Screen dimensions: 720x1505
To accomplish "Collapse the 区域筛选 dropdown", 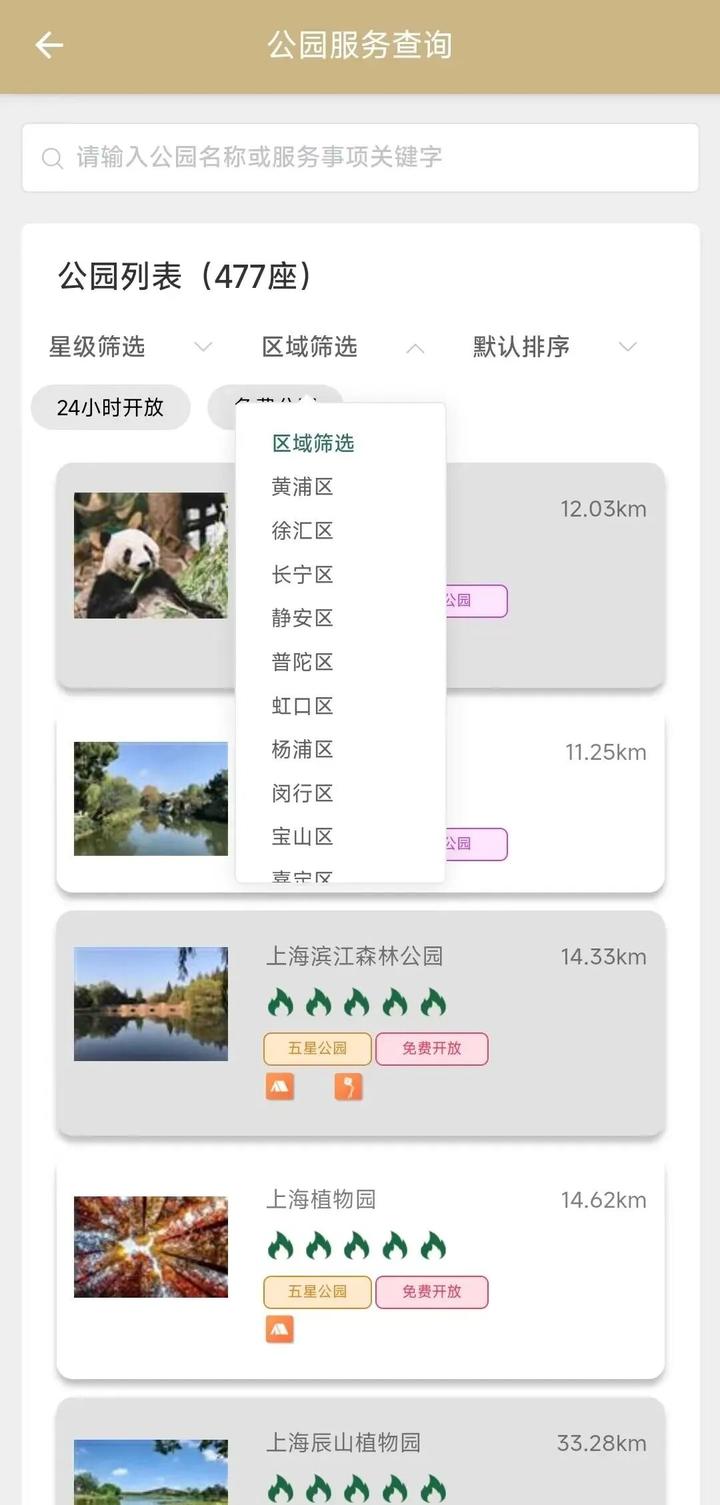I will click(x=342, y=347).
